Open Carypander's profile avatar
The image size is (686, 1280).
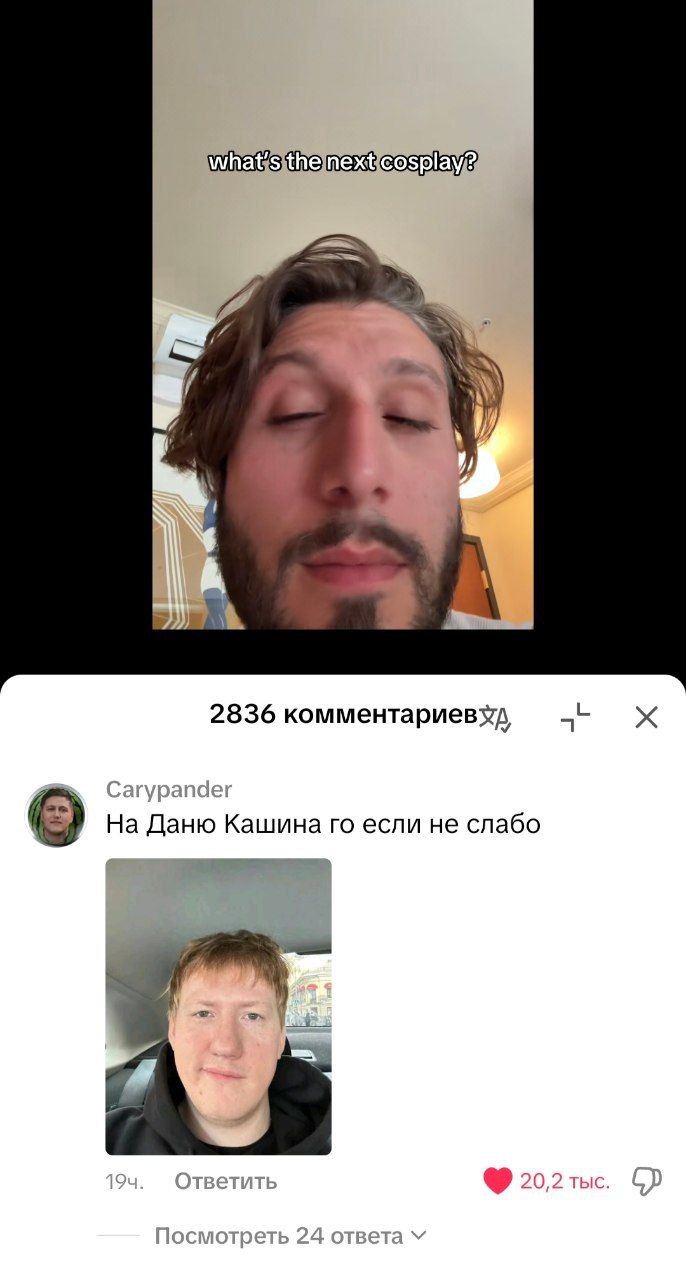(x=56, y=815)
